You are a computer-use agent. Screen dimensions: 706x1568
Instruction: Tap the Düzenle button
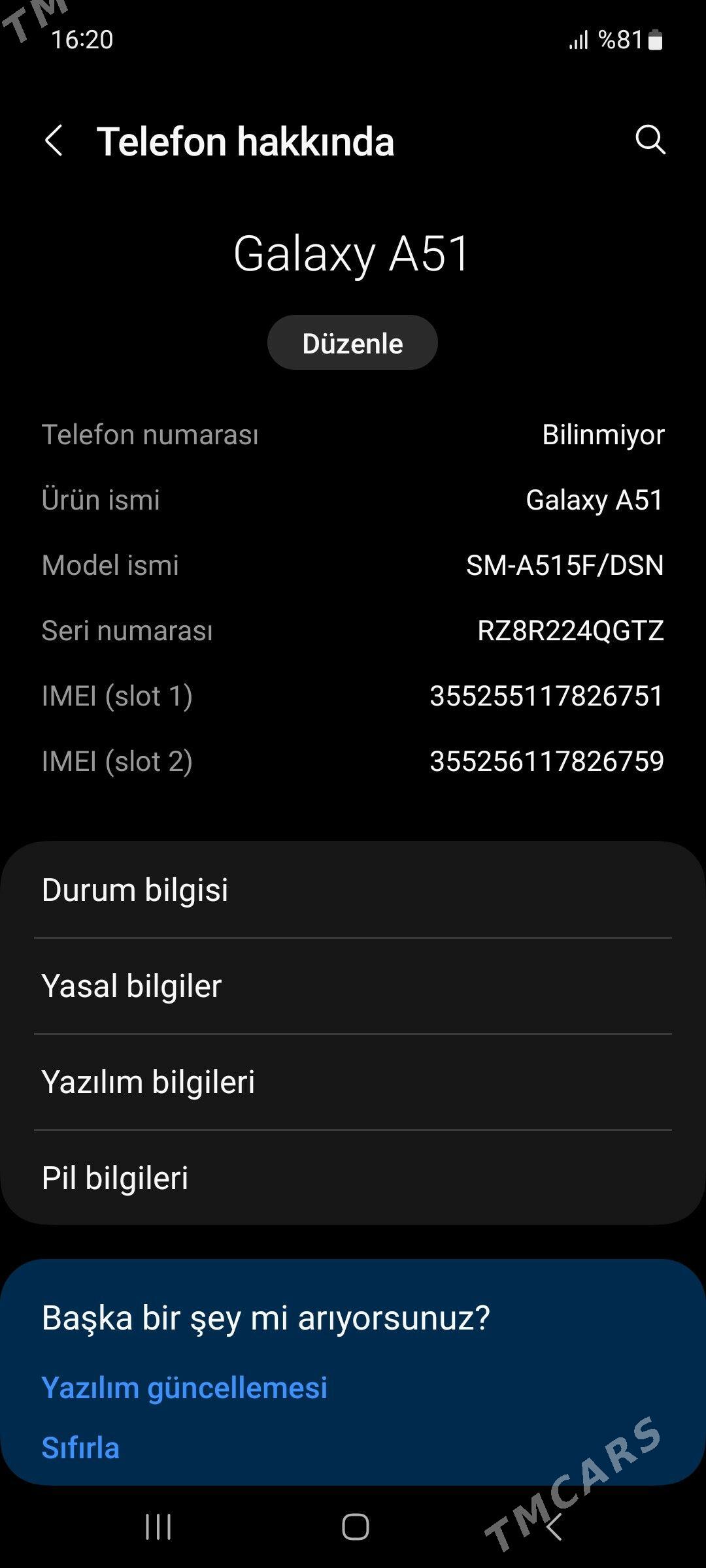pos(352,343)
